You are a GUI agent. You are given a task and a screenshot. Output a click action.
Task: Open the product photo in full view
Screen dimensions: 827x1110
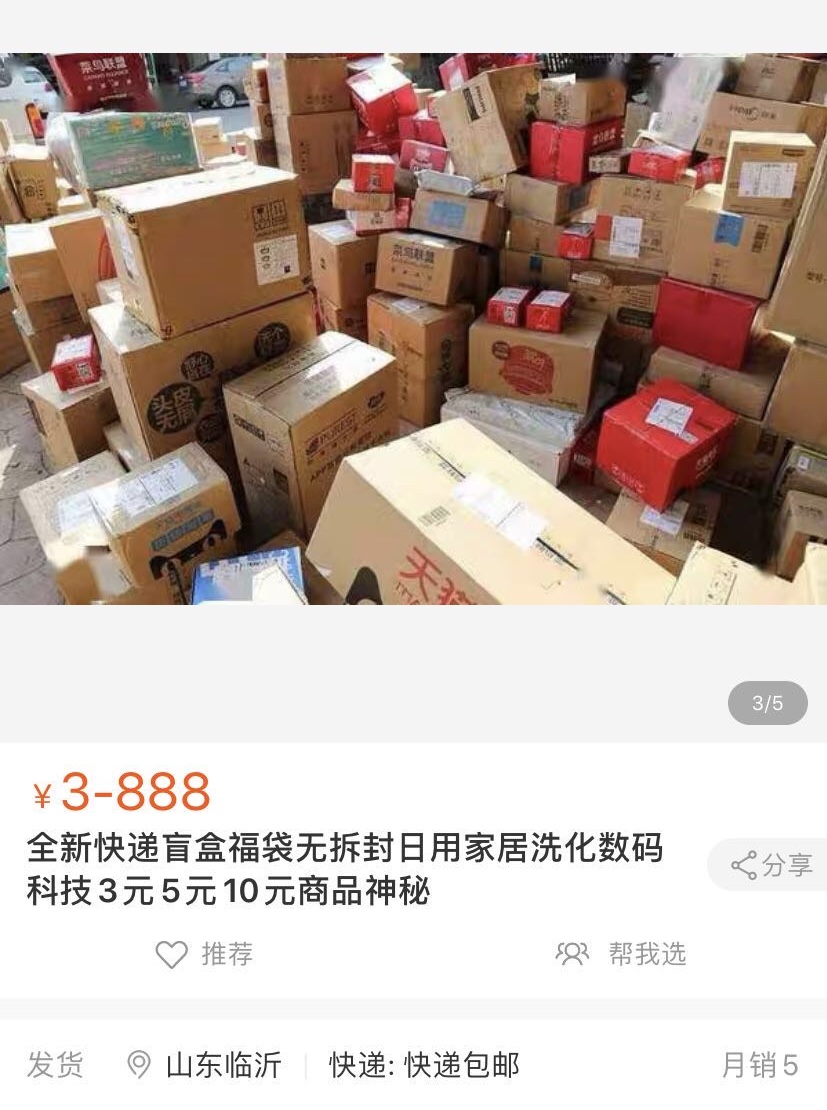pos(413,330)
